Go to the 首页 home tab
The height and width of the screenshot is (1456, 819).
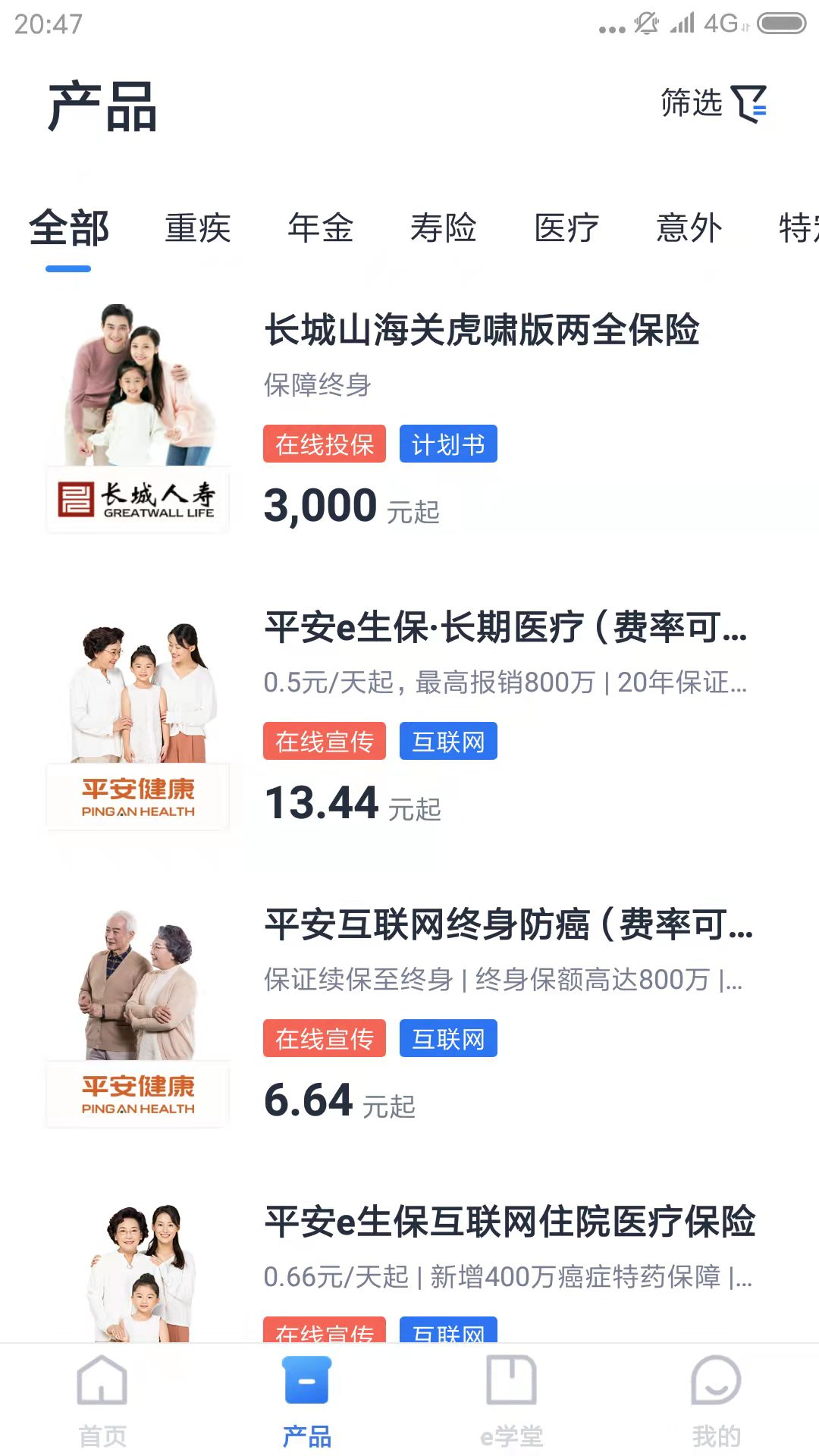pyautogui.click(x=102, y=1401)
